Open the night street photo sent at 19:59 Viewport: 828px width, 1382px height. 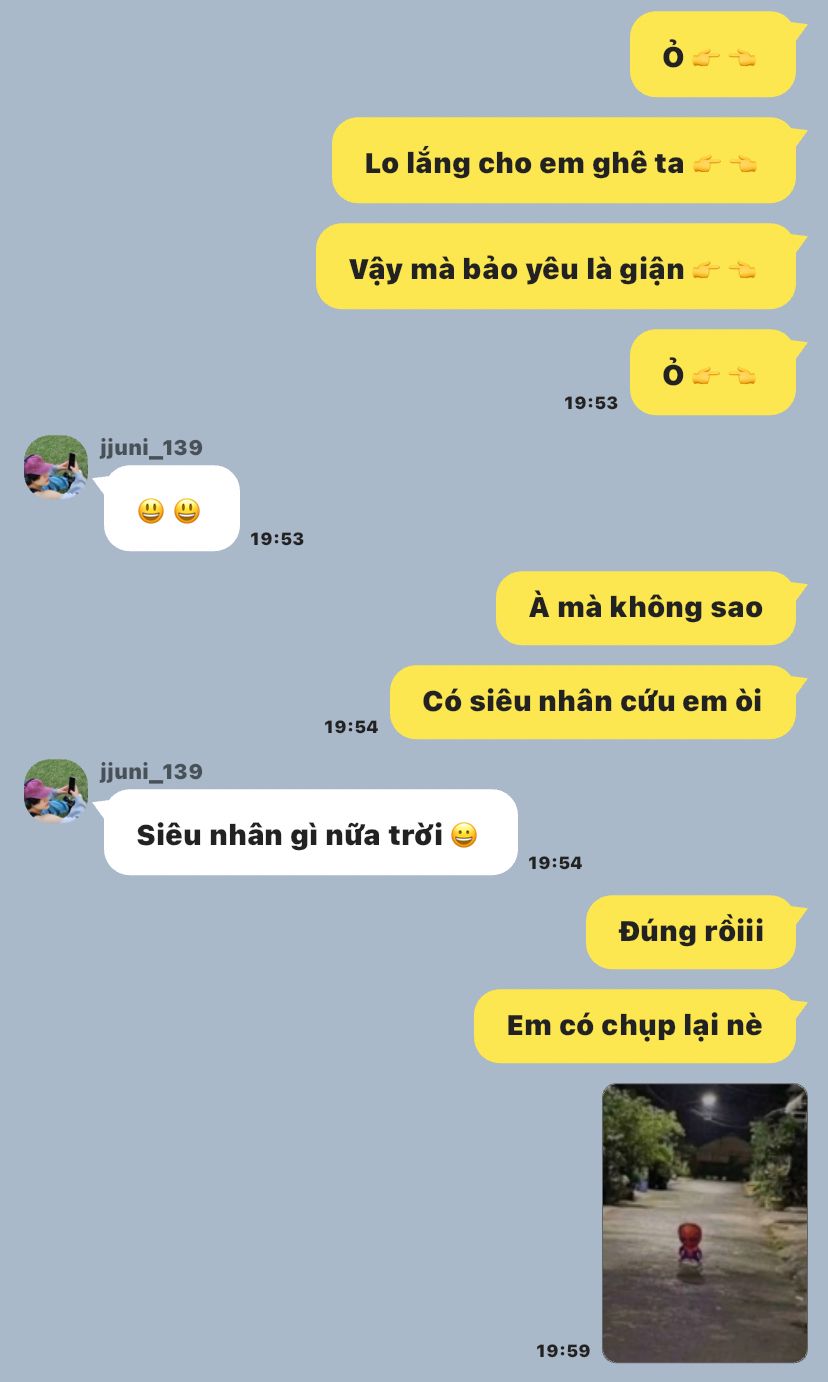coord(704,1222)
